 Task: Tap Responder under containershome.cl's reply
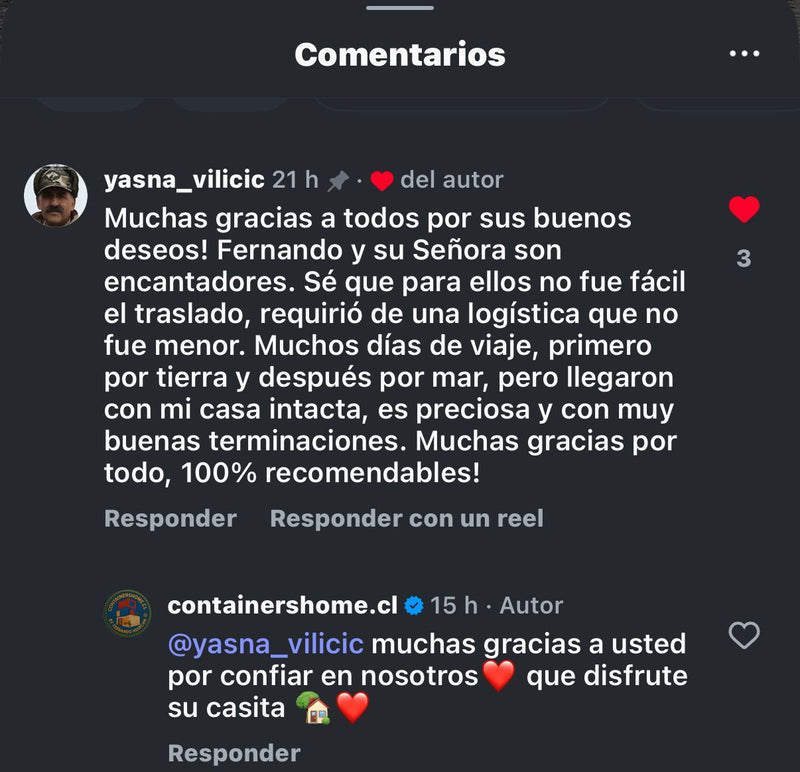234,753
